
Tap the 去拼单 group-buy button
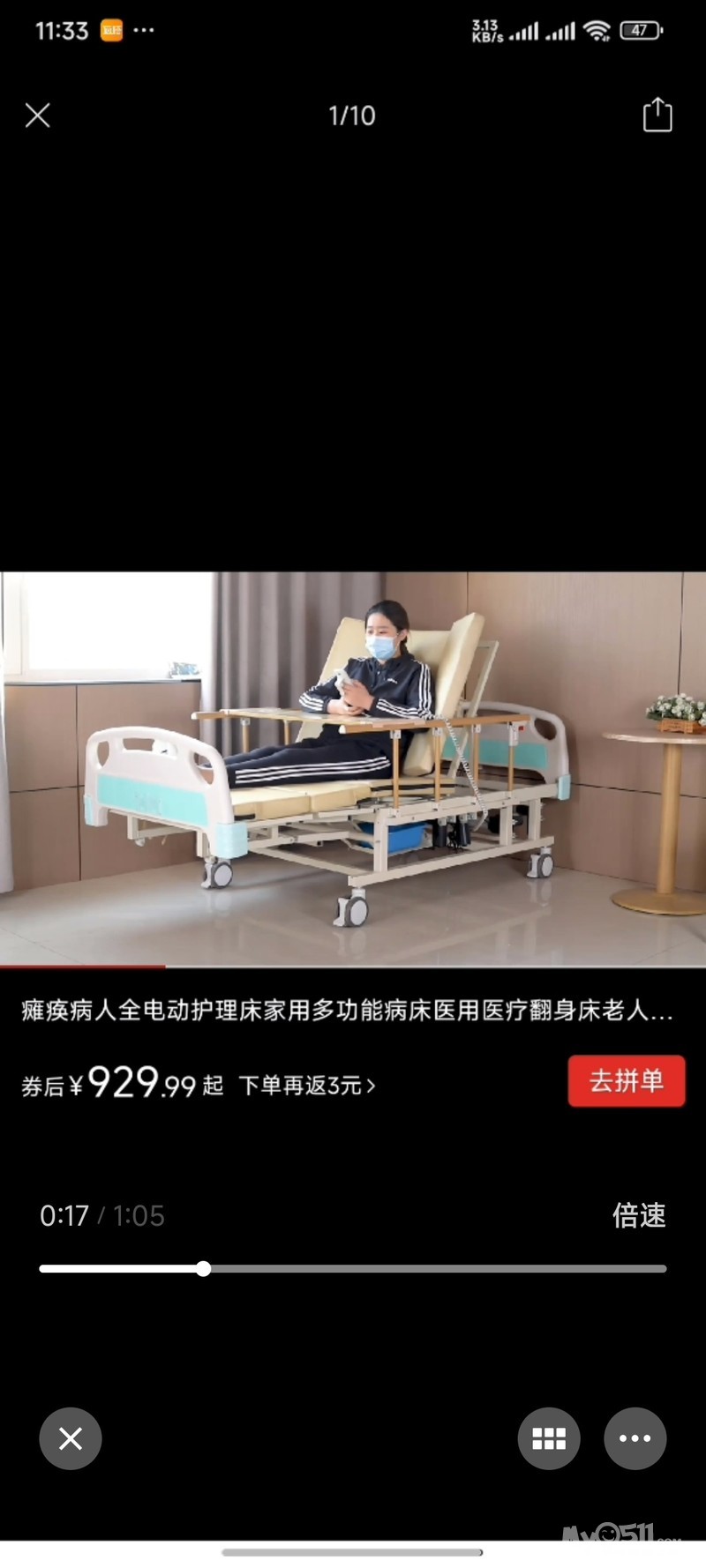[x=627, y=1081]
